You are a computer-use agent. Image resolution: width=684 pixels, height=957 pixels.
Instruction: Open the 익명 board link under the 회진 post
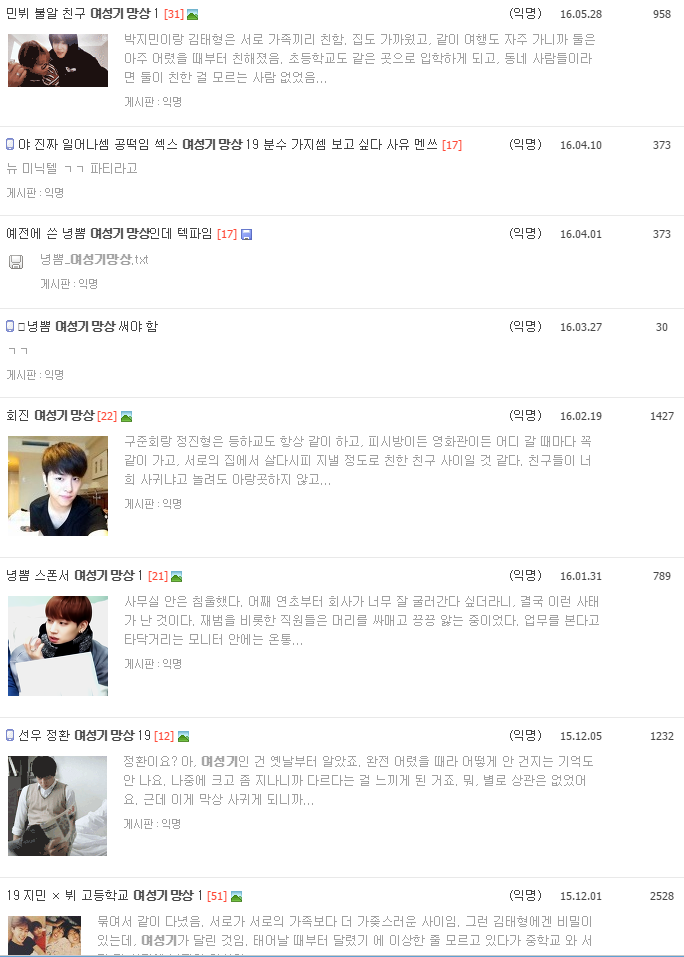pyautogui.click(x=172, y=504)
